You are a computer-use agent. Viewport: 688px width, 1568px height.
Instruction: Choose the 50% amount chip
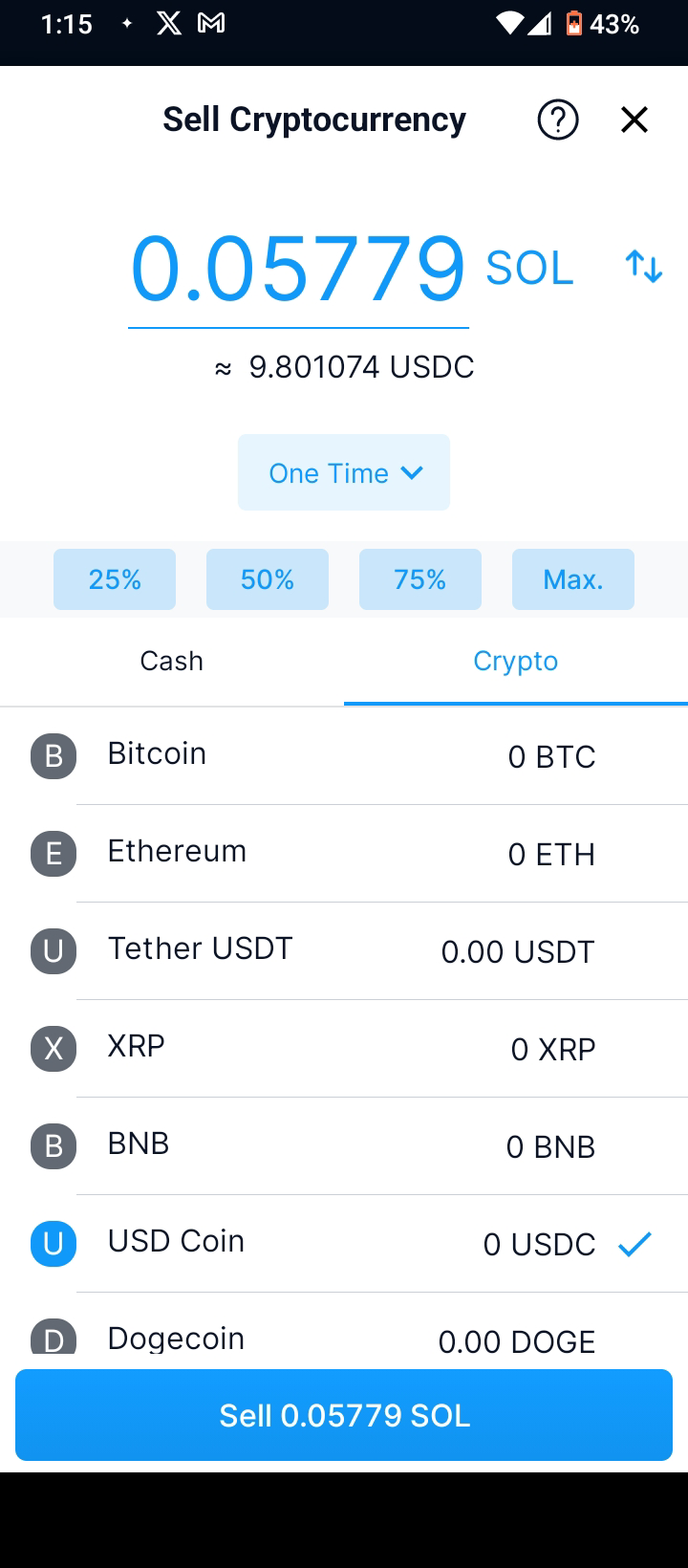pyautogui.click(x=268, y=579)
